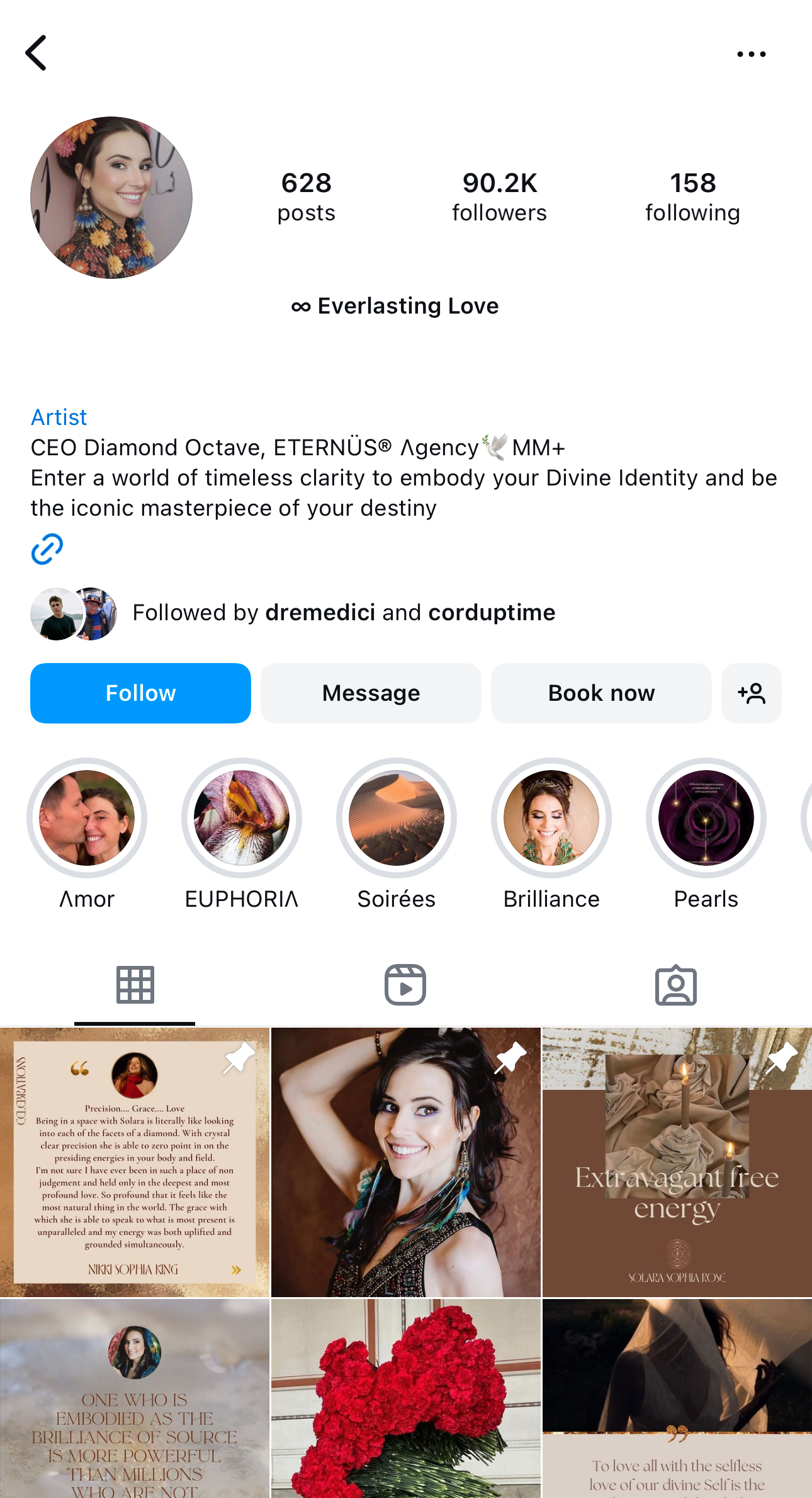Tap the Book now button
Screen dimensions: 812x1498
(601, 693)
